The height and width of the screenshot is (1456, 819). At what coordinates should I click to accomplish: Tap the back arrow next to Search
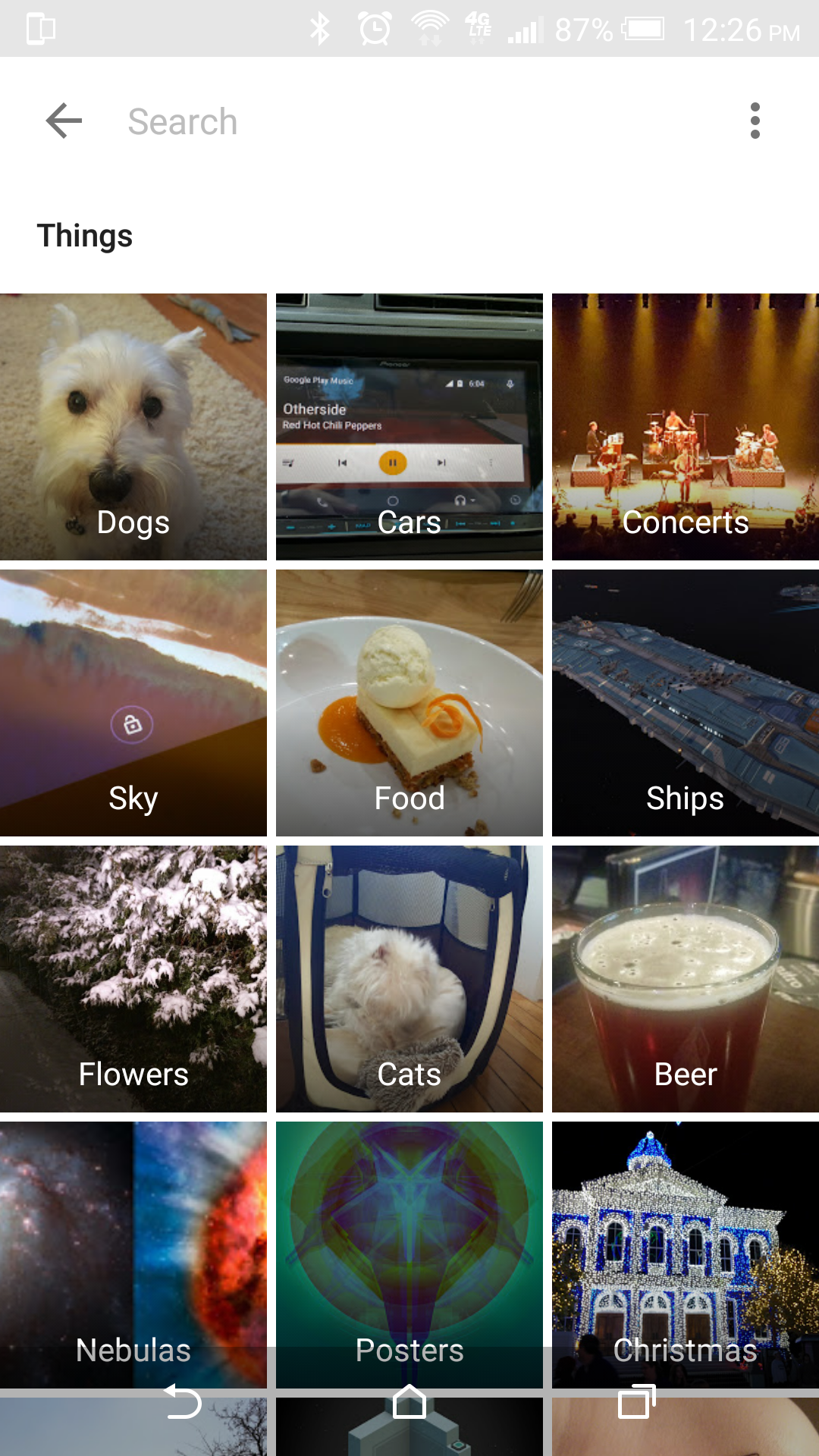63,121
